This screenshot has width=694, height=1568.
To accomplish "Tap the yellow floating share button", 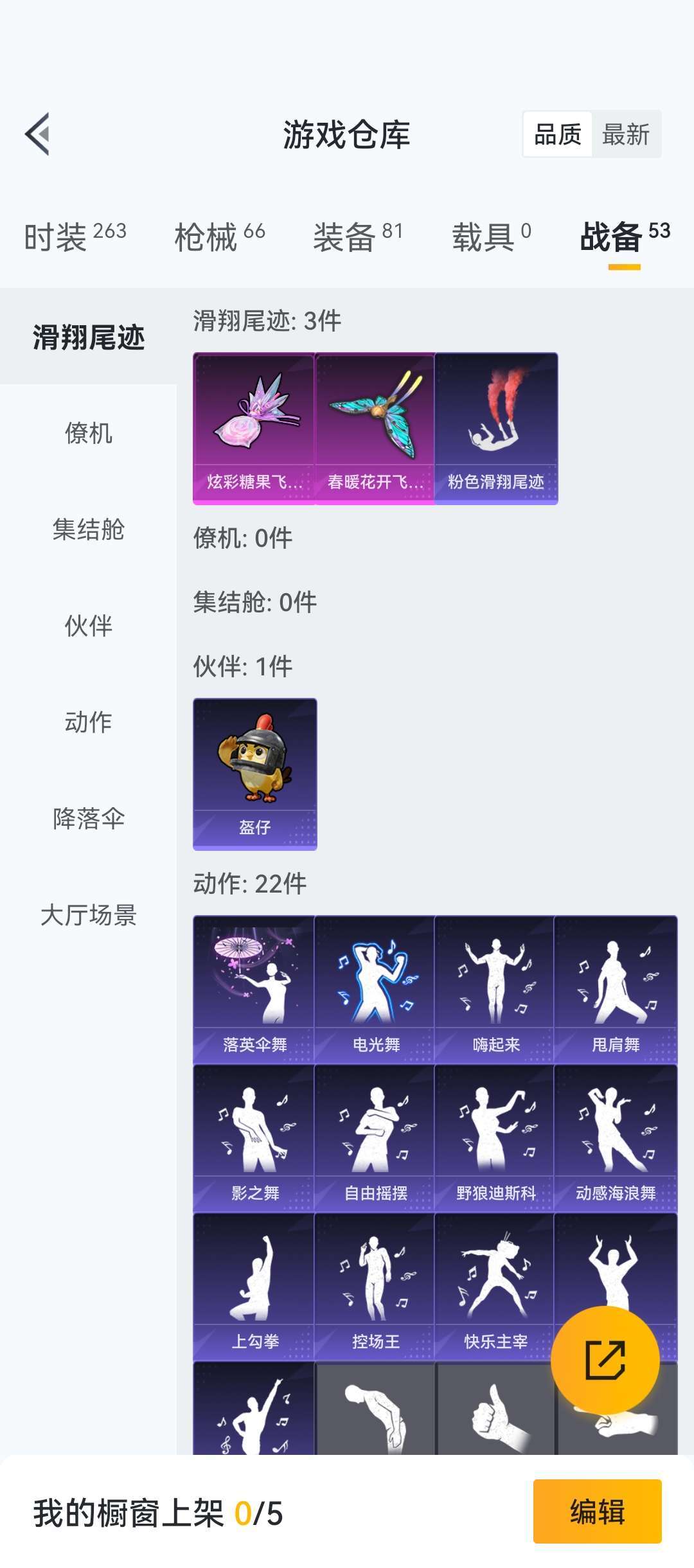I will pos(605,1360).
